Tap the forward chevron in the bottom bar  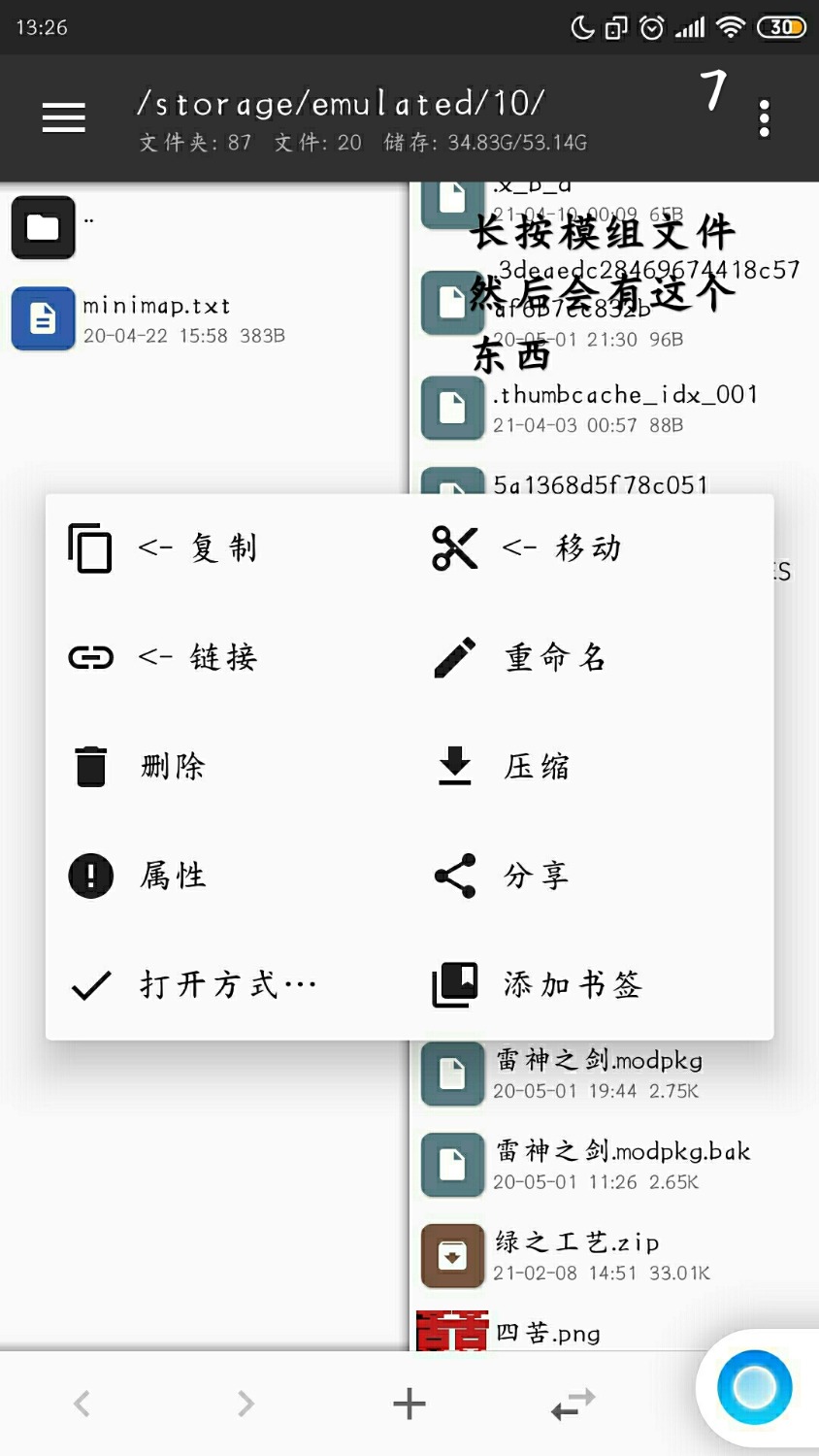(246, 1403)
